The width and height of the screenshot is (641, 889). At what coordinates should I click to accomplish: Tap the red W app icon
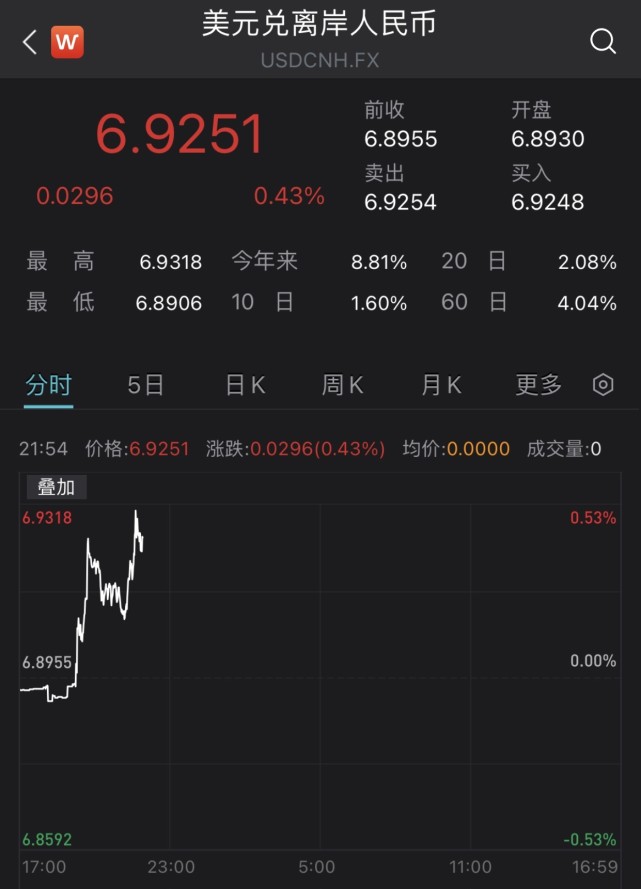[67, 42]
